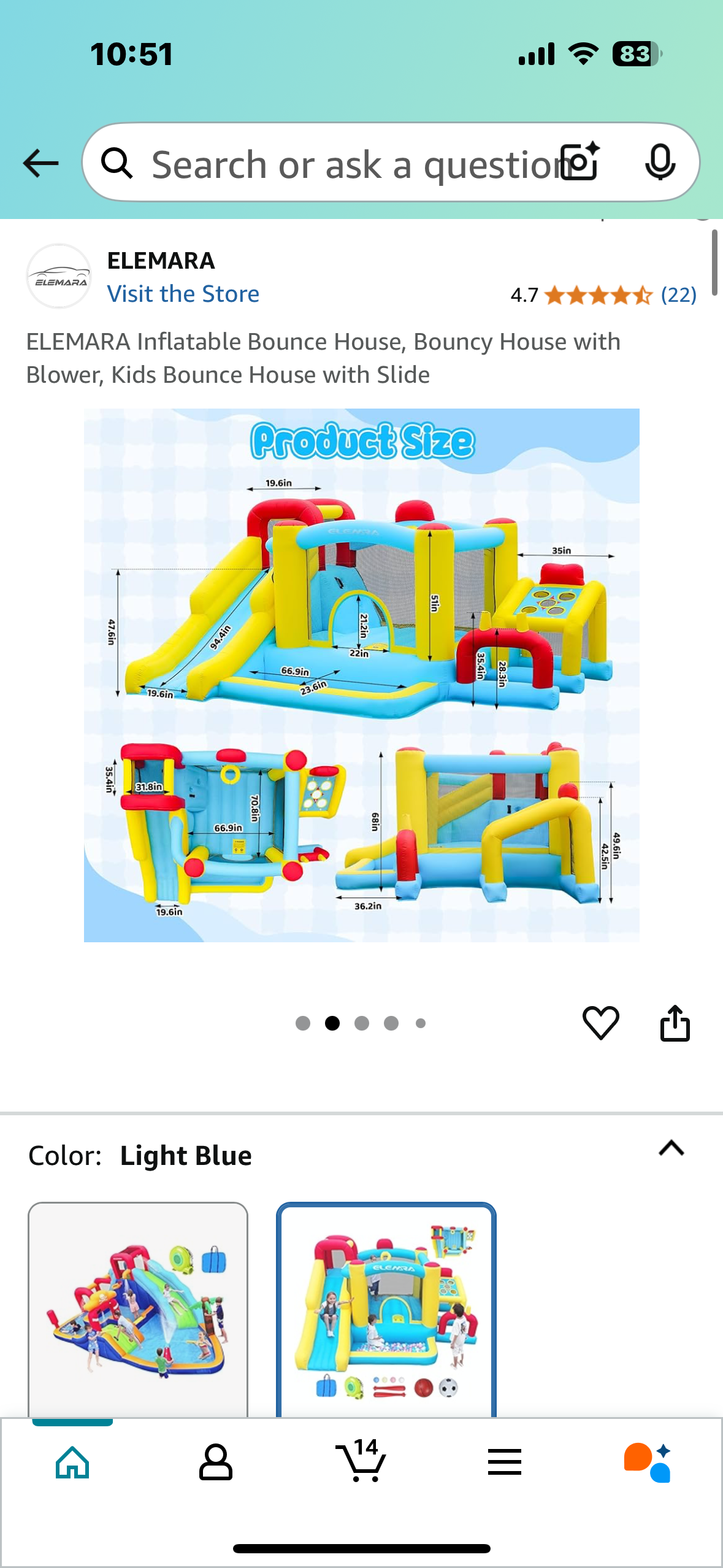Screen dimensions: 723x1568
Task: Open the Product Size image full screen
Action: point(361,675)
